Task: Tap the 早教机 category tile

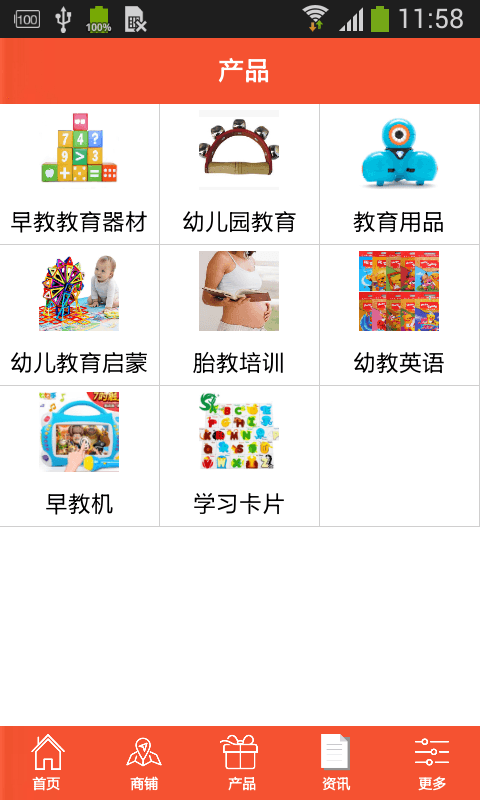Action: tap(80, 456)
